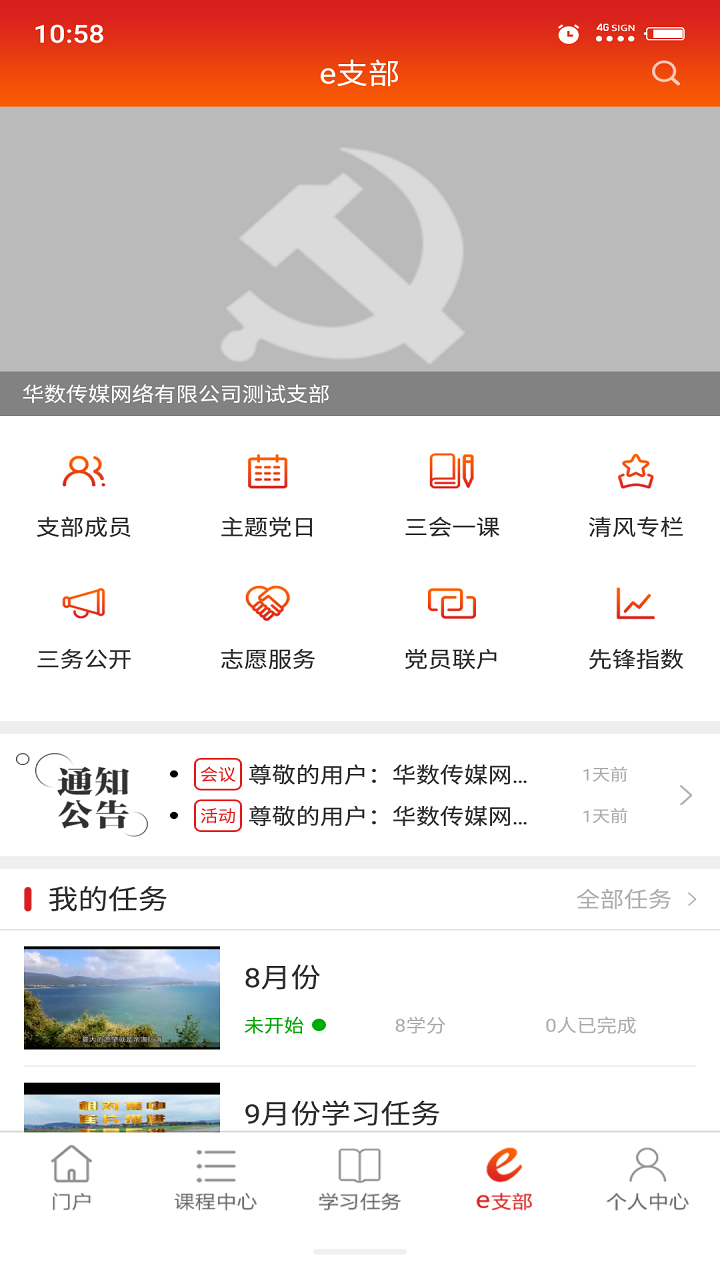Tap the 活动 notice tag
Viewport: 720px width, 1280px height.
[218, 816]
